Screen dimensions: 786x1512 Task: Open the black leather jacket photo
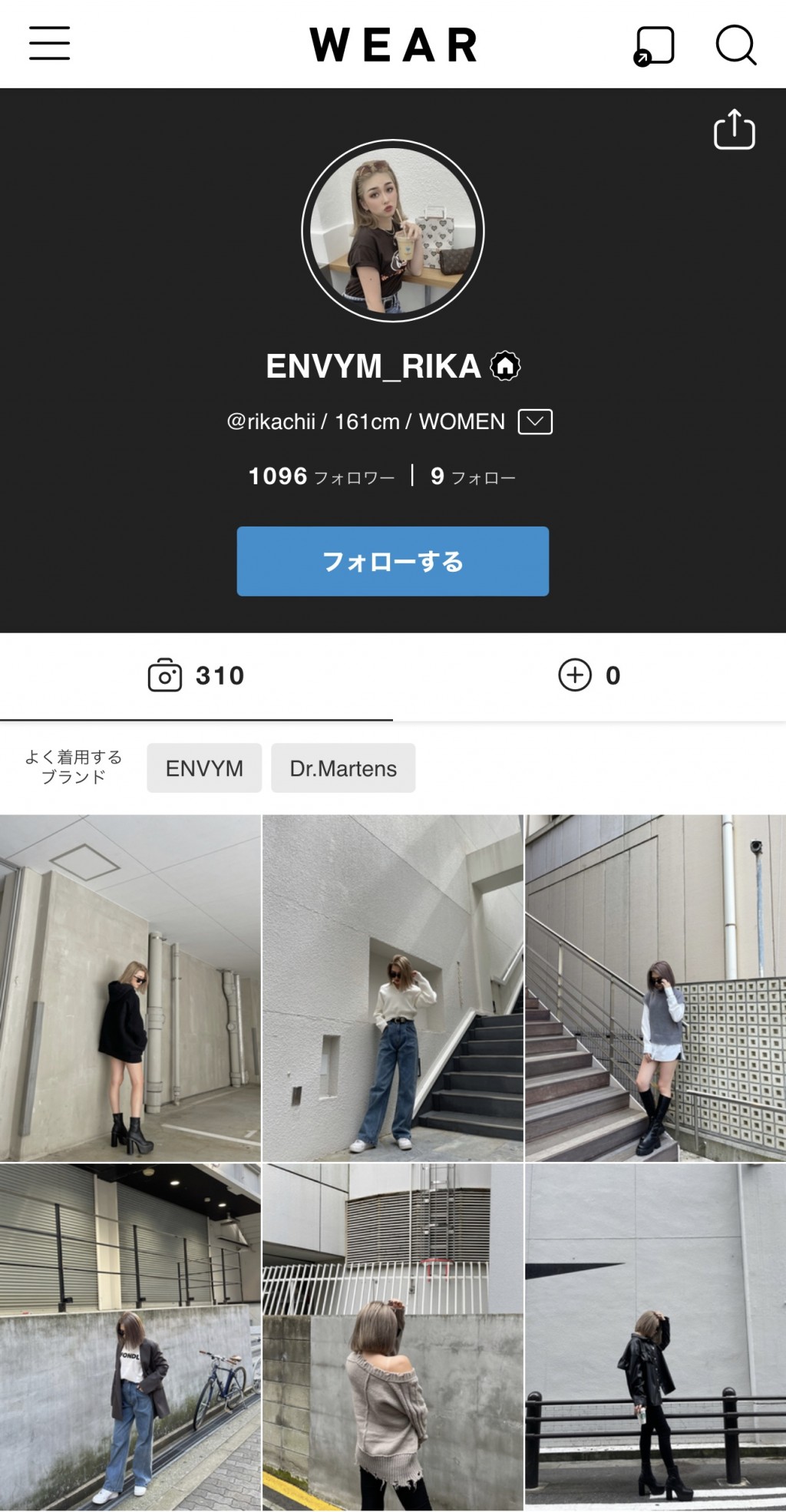click(x=656, y=1336)
